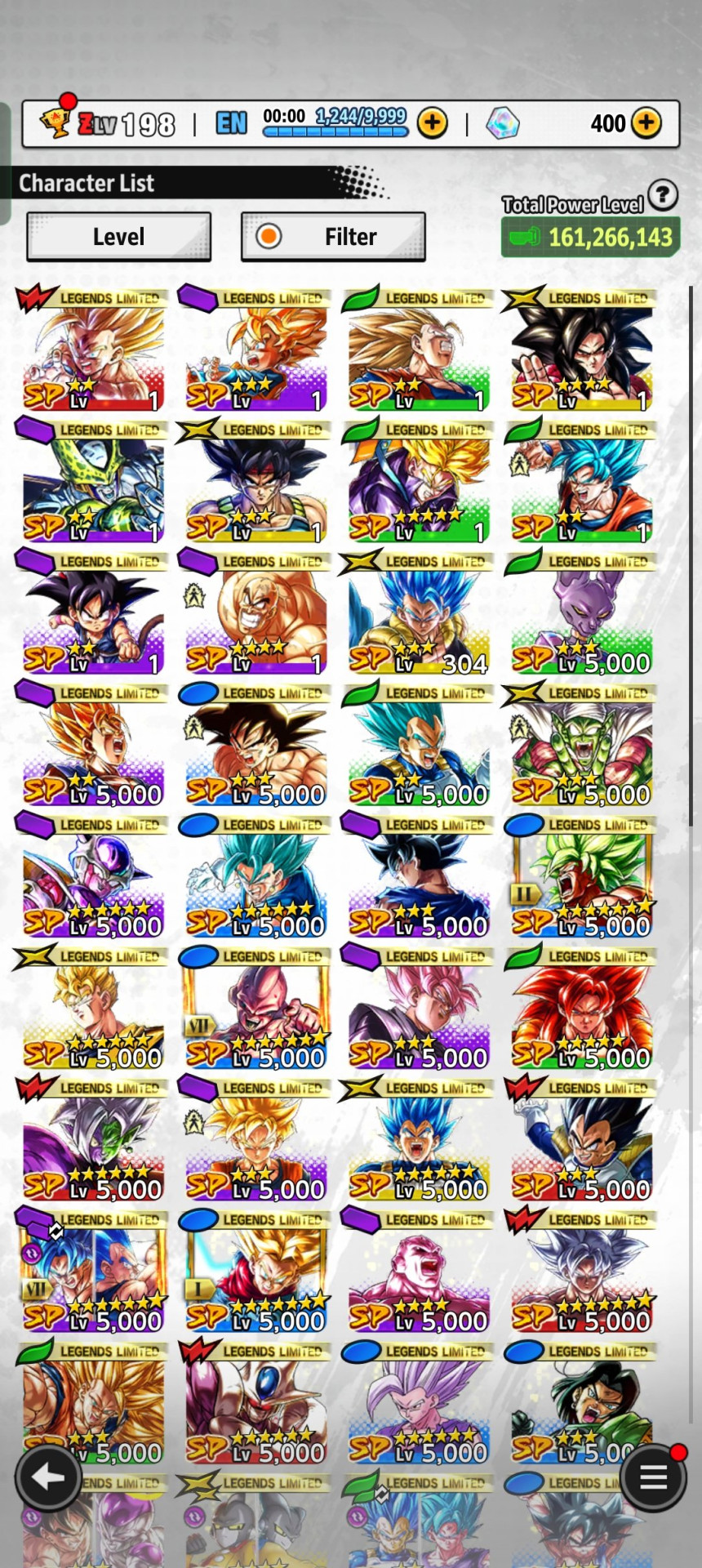702x1568 pixels.
Task: Open the Level sort button
Action: (118, 237)
